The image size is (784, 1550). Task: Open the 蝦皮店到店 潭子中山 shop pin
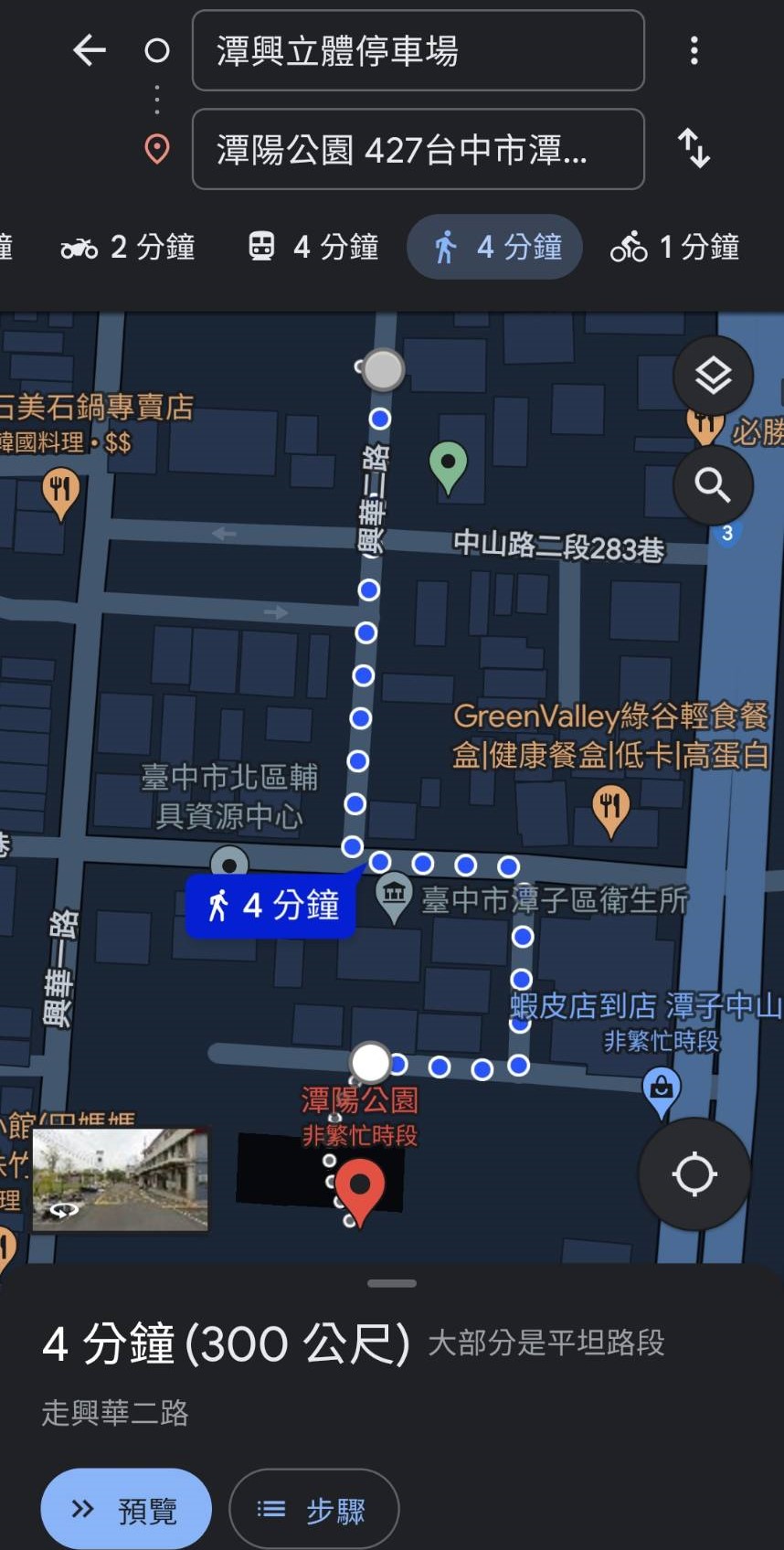(662, 1090)
